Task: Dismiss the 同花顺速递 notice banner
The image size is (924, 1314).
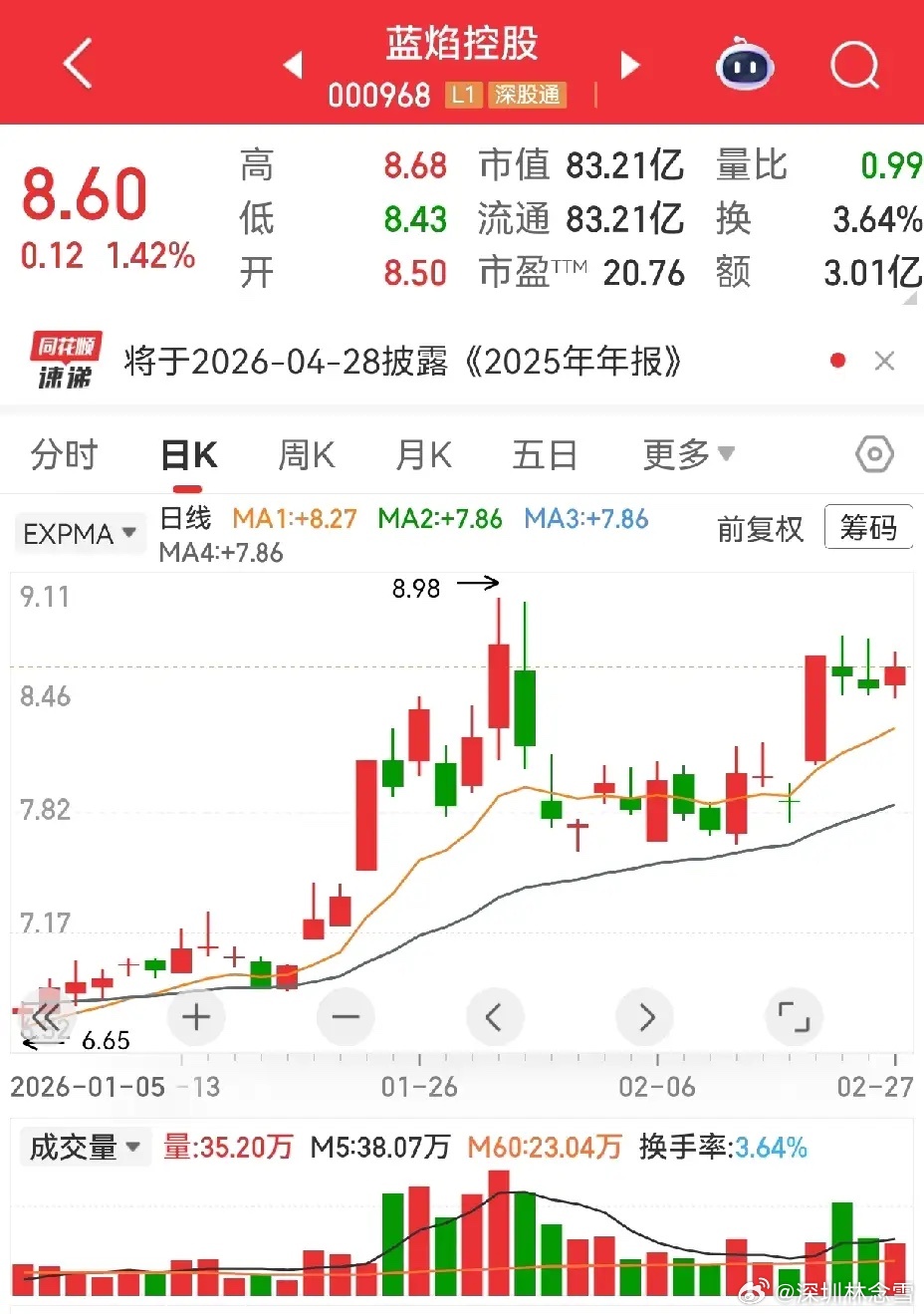Action: tap(884, 361)
